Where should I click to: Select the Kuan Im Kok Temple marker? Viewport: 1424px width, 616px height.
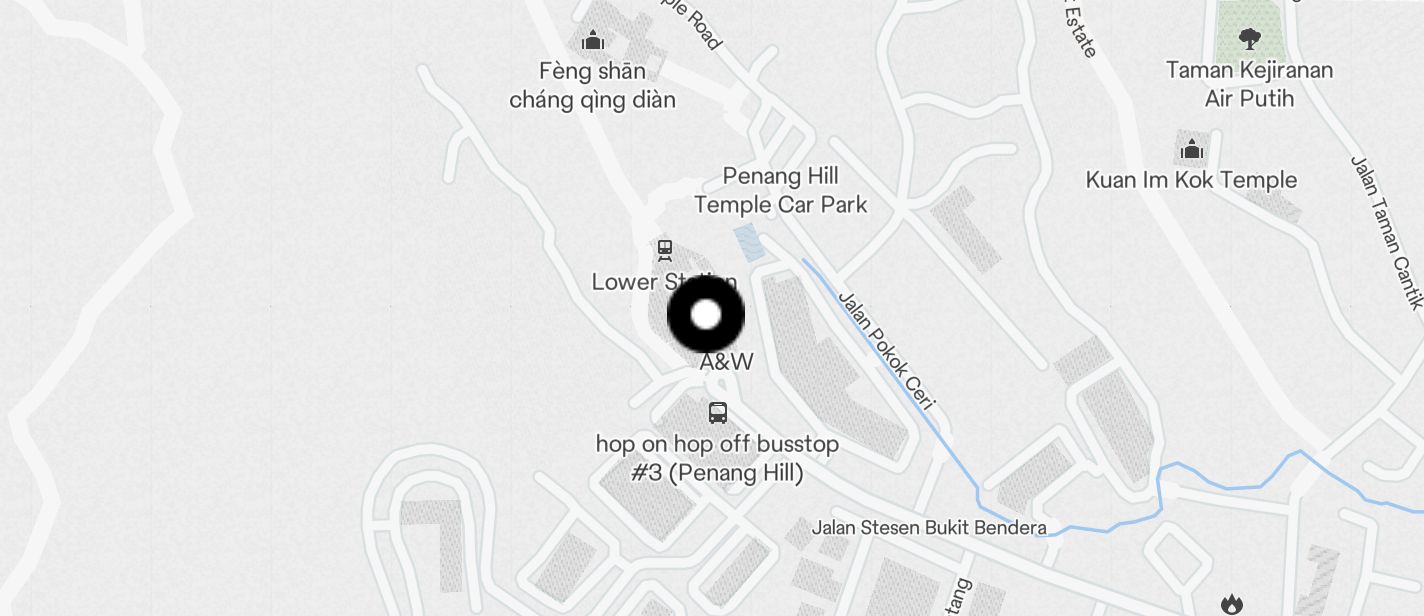[x=1191, y=151]
